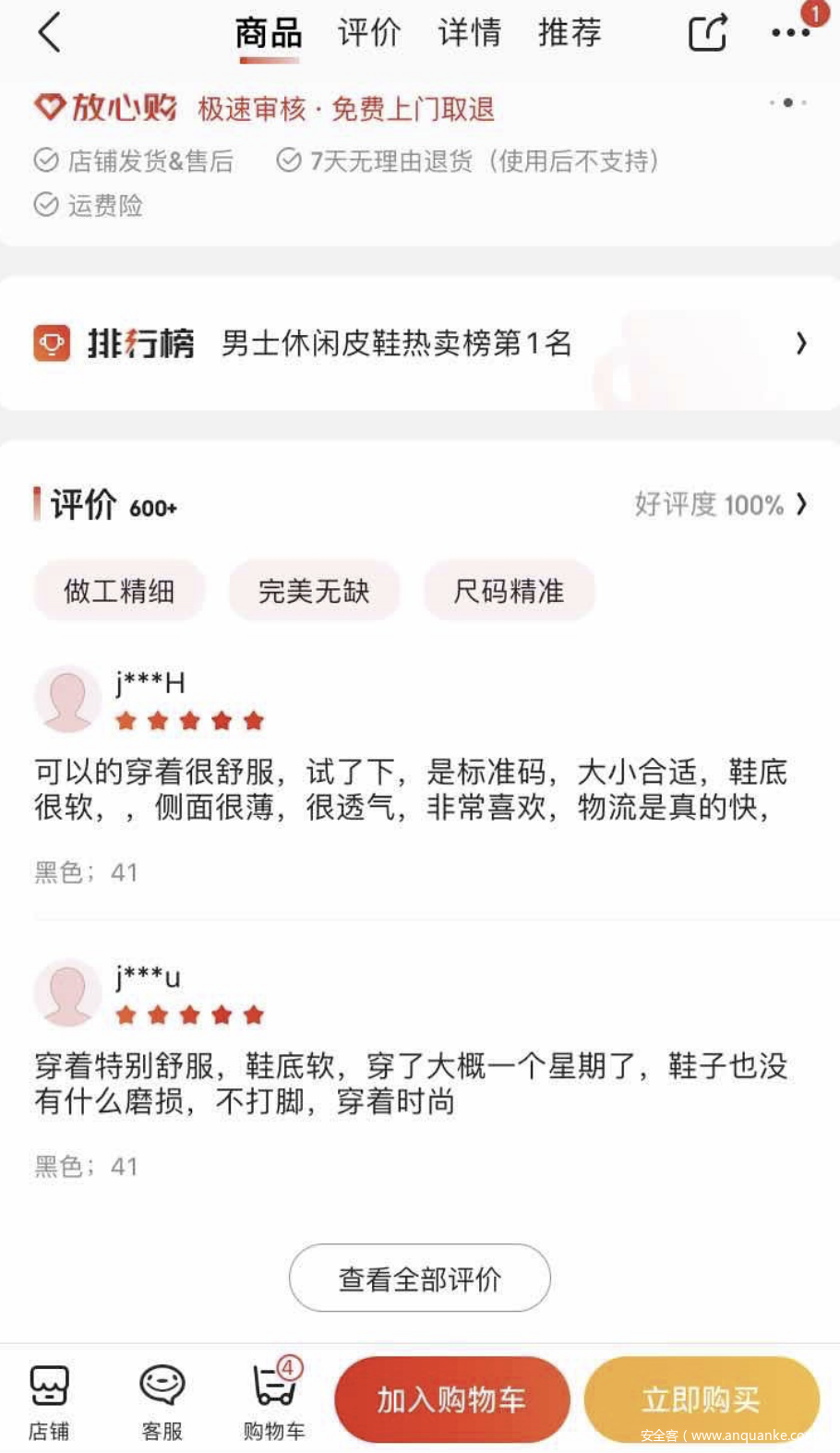Switch to the 评价 tab
Image resolution: width=840 pixels, height=1453 pixels.
click(x=368, y=33)
